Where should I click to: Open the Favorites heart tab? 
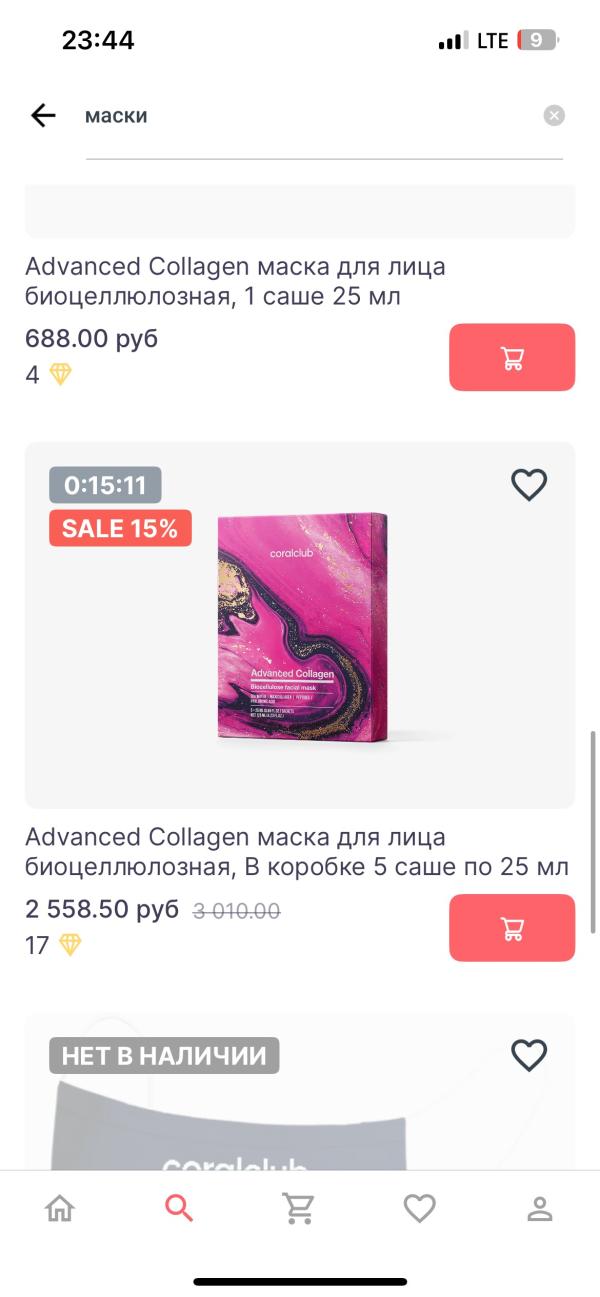[419, 1209]
